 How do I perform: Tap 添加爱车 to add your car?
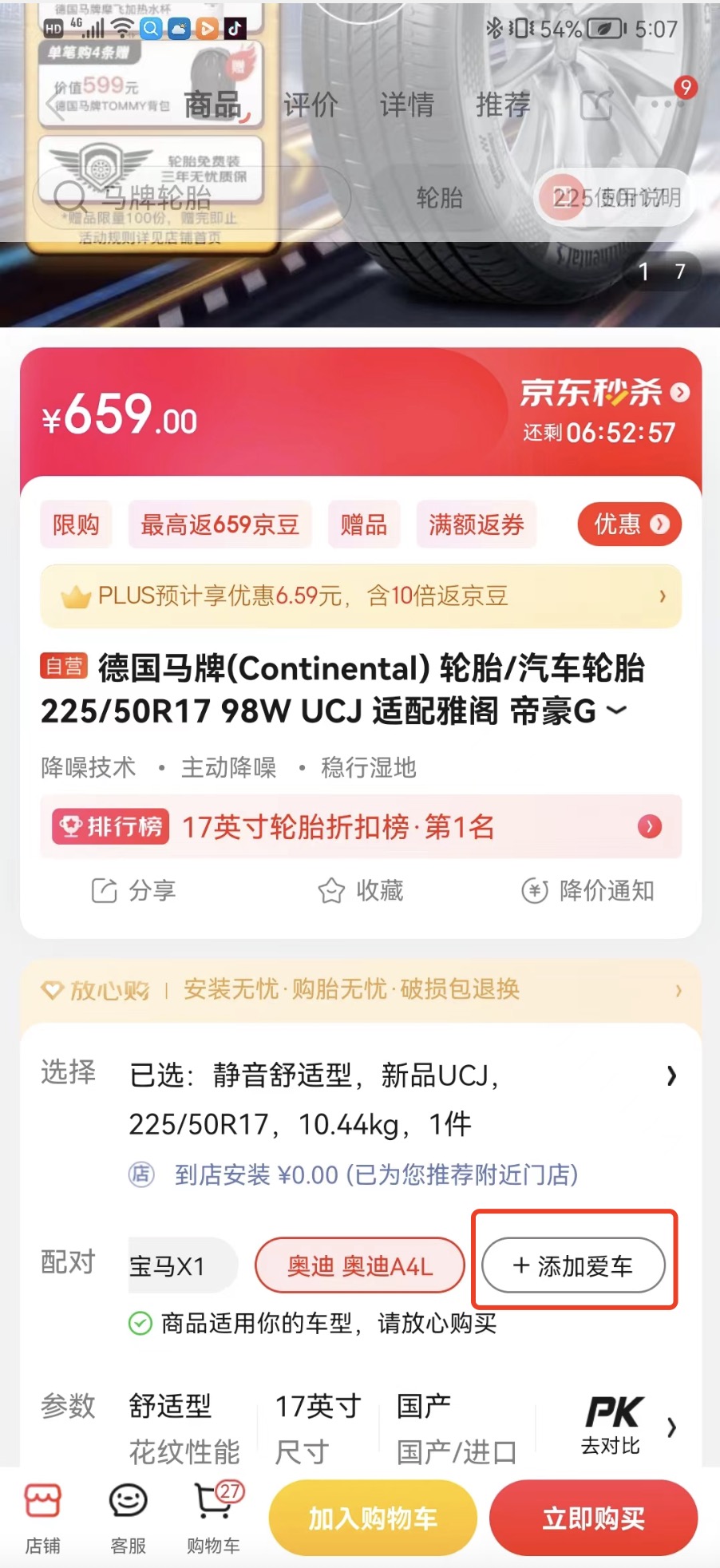tap(573, 1265)
